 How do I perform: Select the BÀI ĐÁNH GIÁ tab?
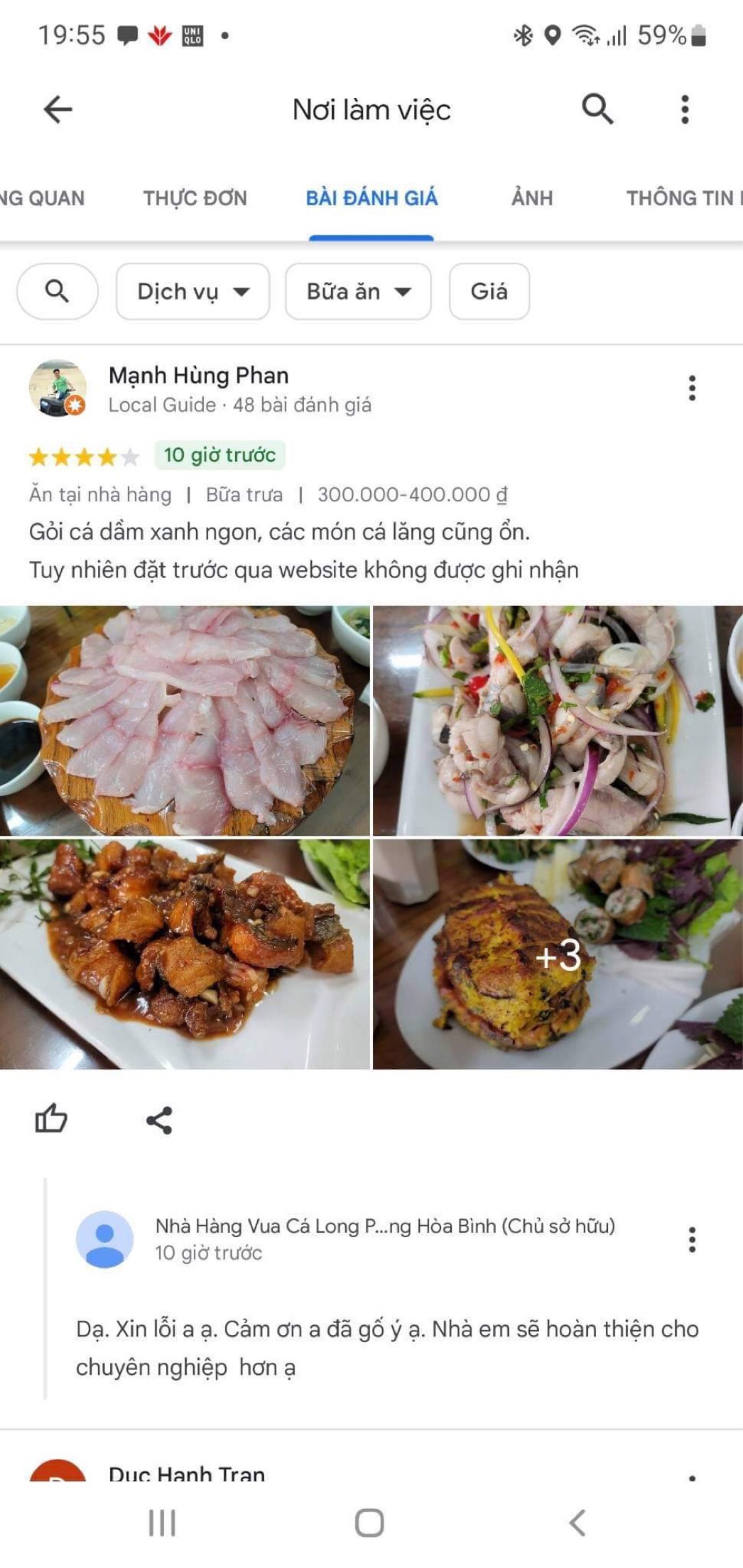(371, 198)
